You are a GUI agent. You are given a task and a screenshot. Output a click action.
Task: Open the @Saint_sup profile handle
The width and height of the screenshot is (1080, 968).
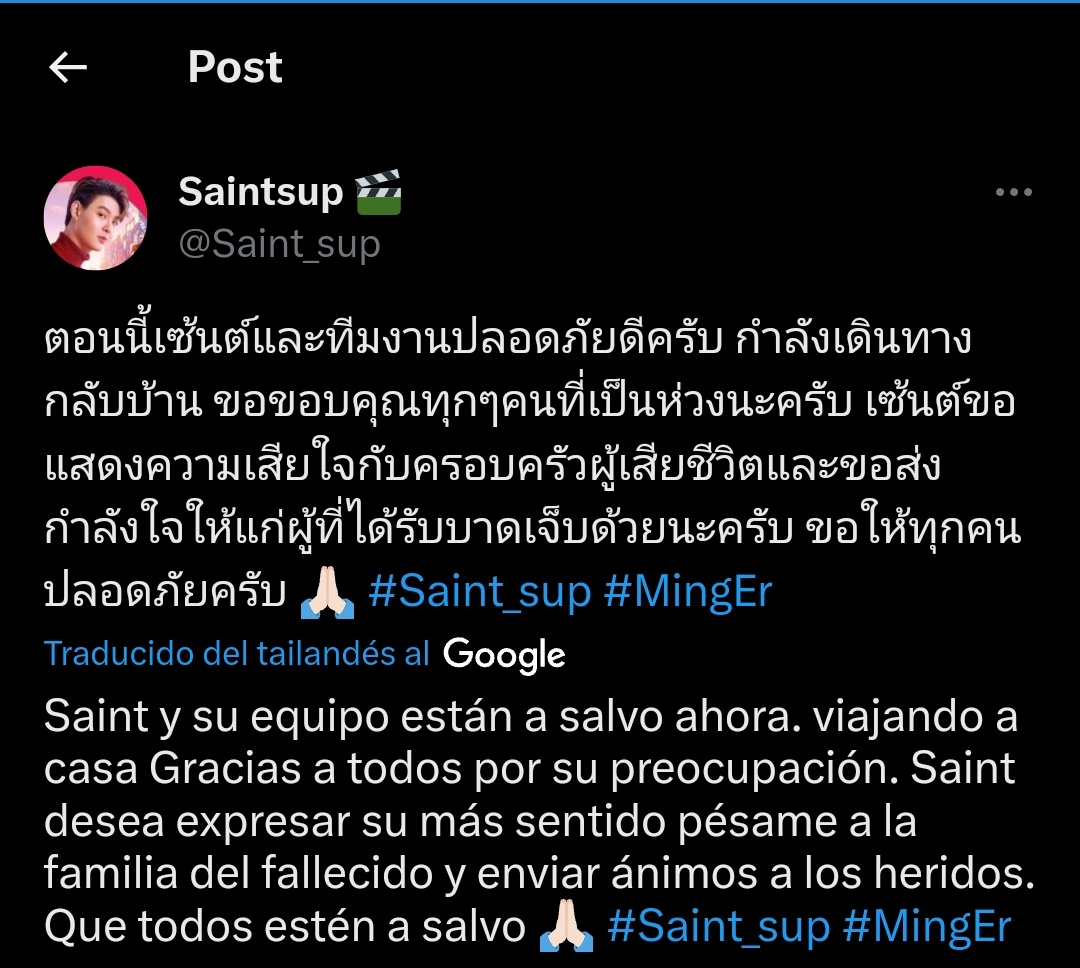click(x=279, y=243)
